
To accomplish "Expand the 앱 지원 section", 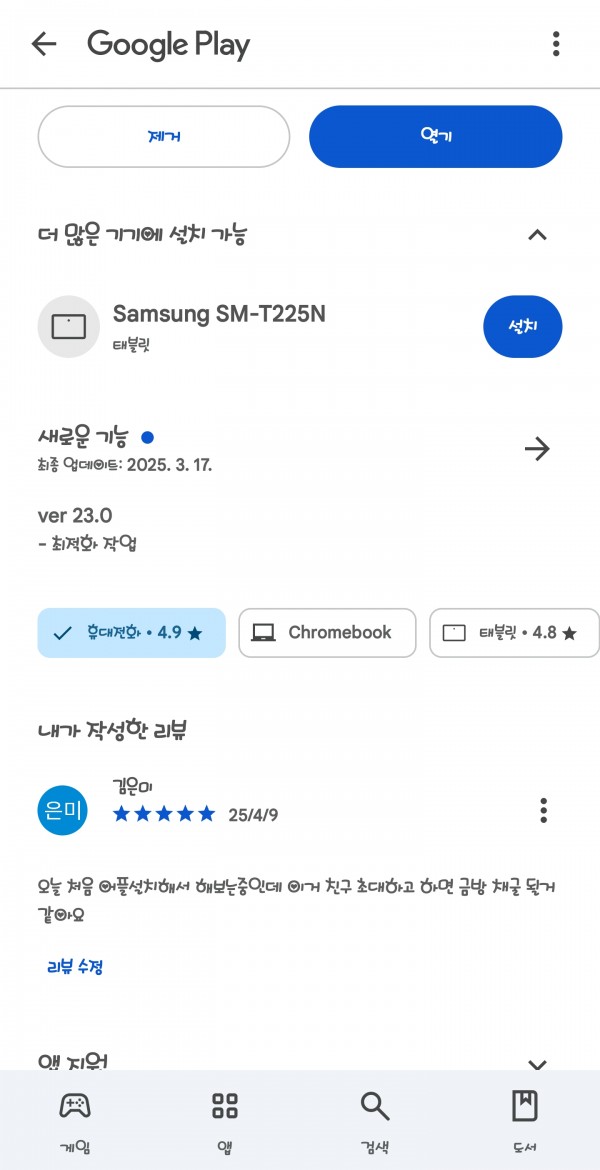I will coord(537,1063).
